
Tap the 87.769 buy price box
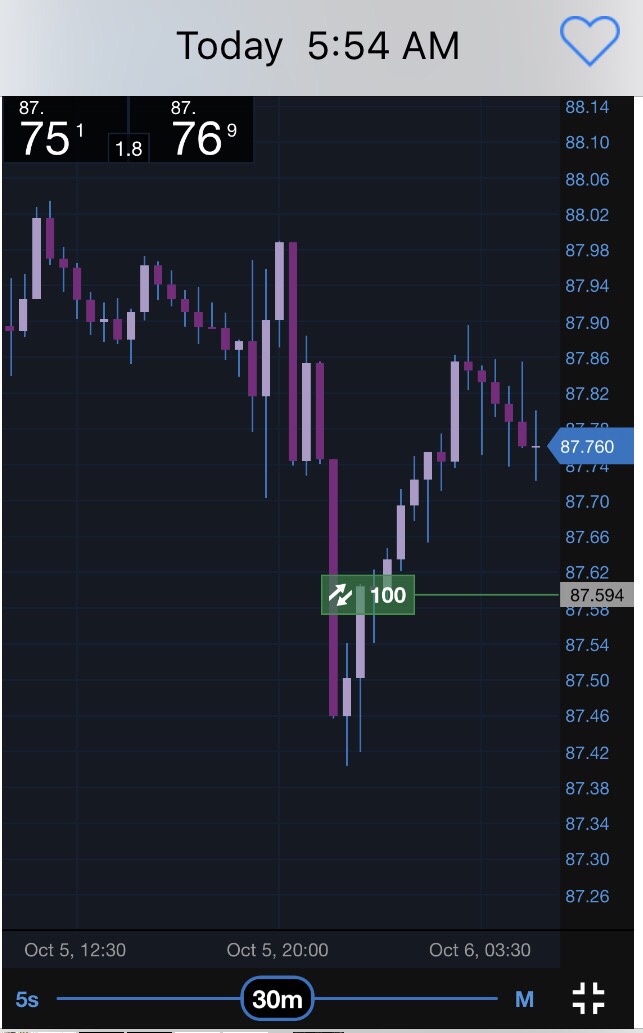tap(203, 130)
